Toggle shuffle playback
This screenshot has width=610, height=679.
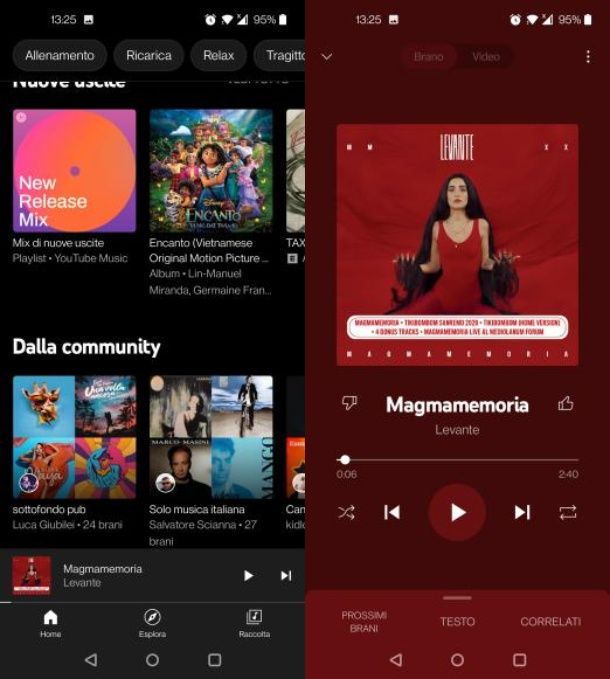(x=346, y=512)
